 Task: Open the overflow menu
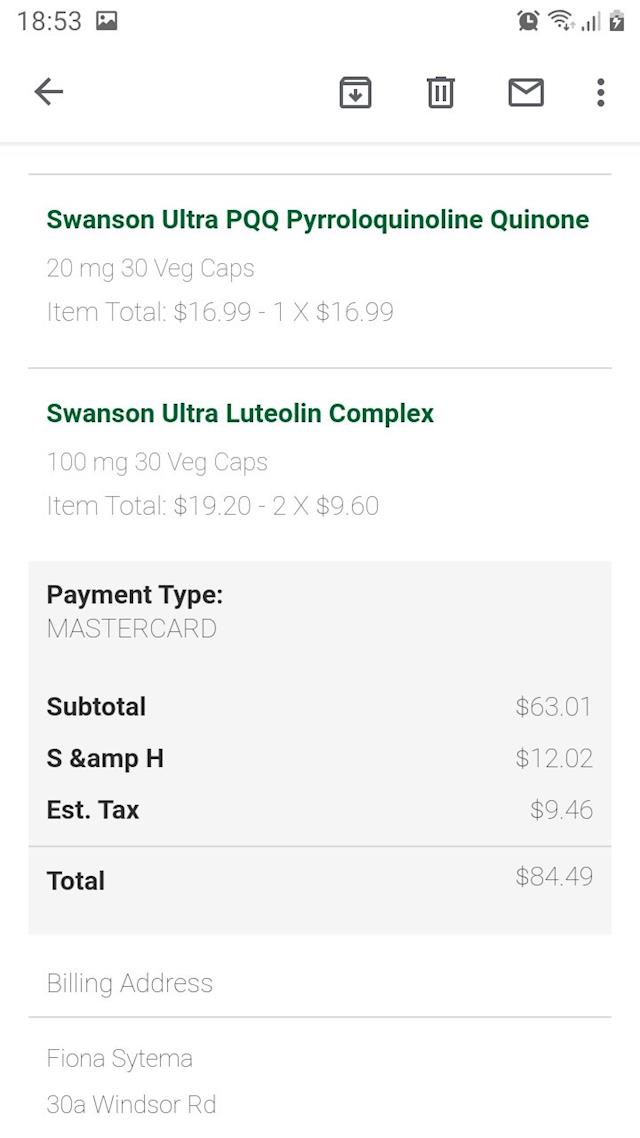(x=600, y=92)
